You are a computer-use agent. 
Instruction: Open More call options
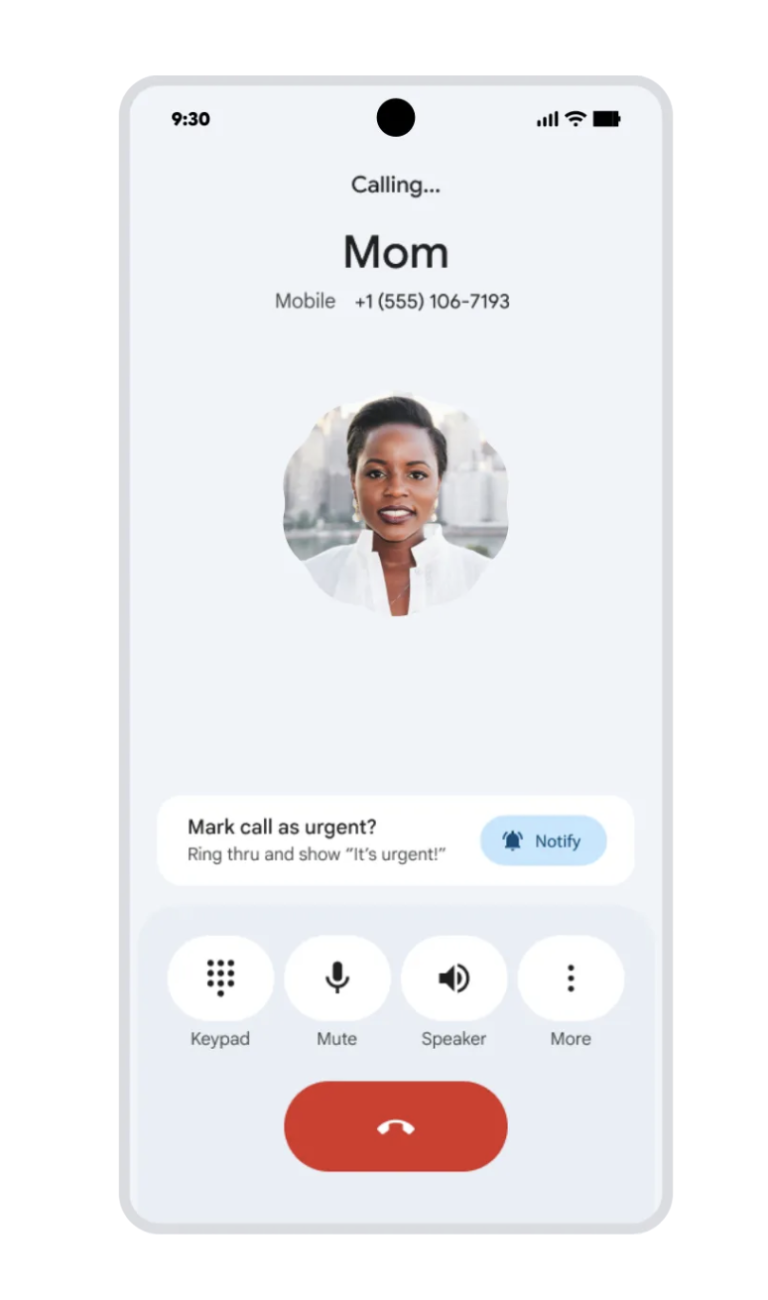click(x=570, y=977)
